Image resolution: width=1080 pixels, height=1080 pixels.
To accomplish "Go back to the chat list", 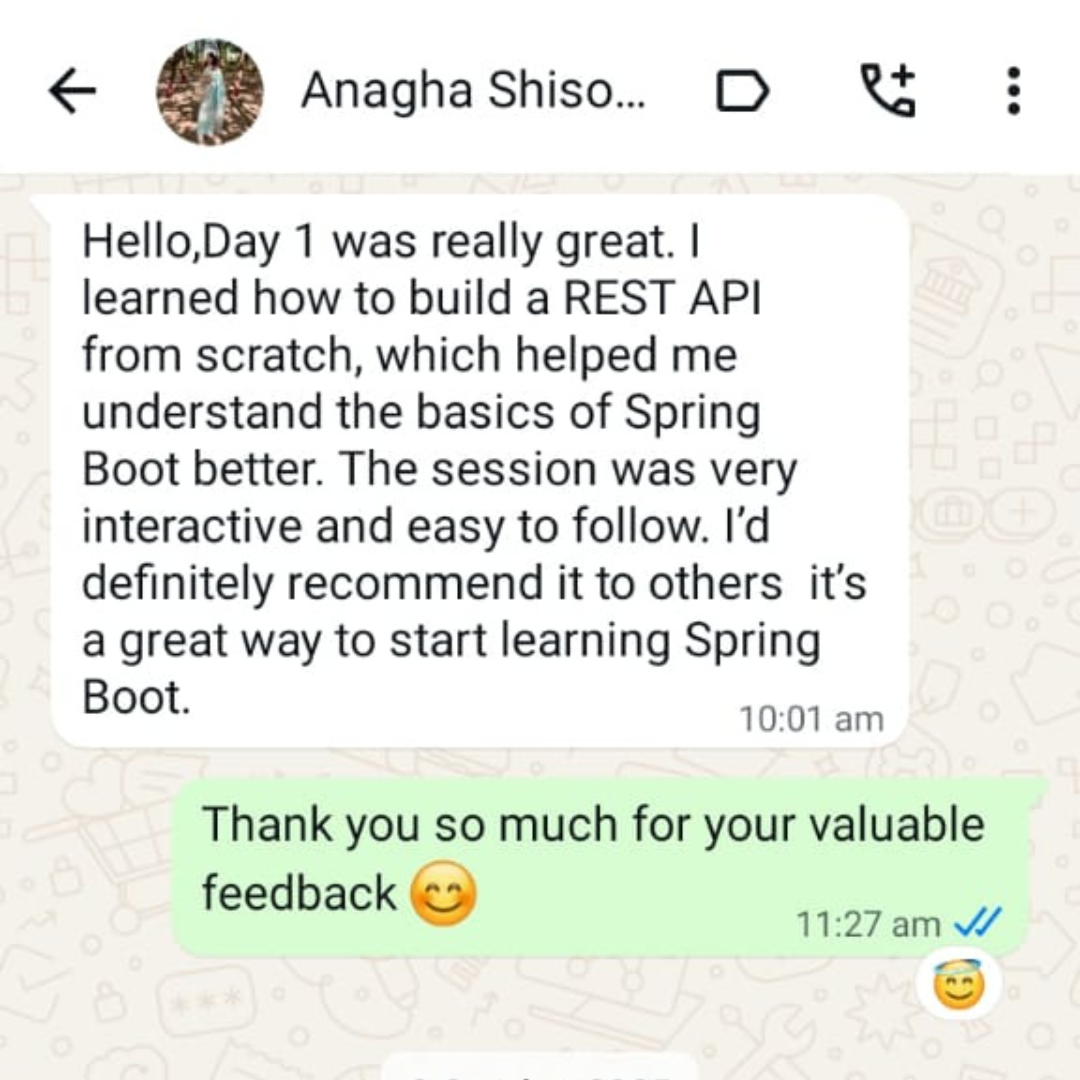I will [x=72, y=92].
